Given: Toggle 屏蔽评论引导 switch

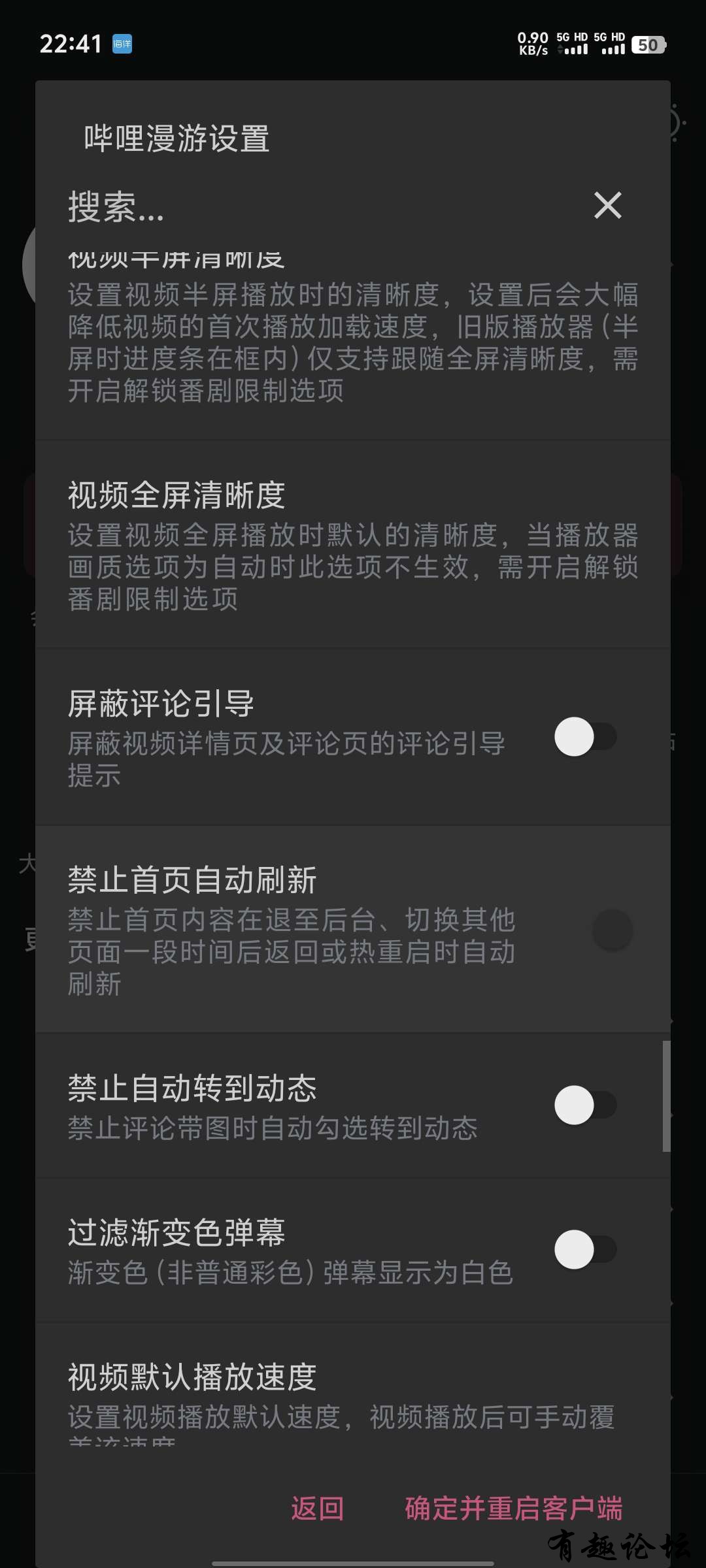Looking at the screenshot, I should 584,737.
